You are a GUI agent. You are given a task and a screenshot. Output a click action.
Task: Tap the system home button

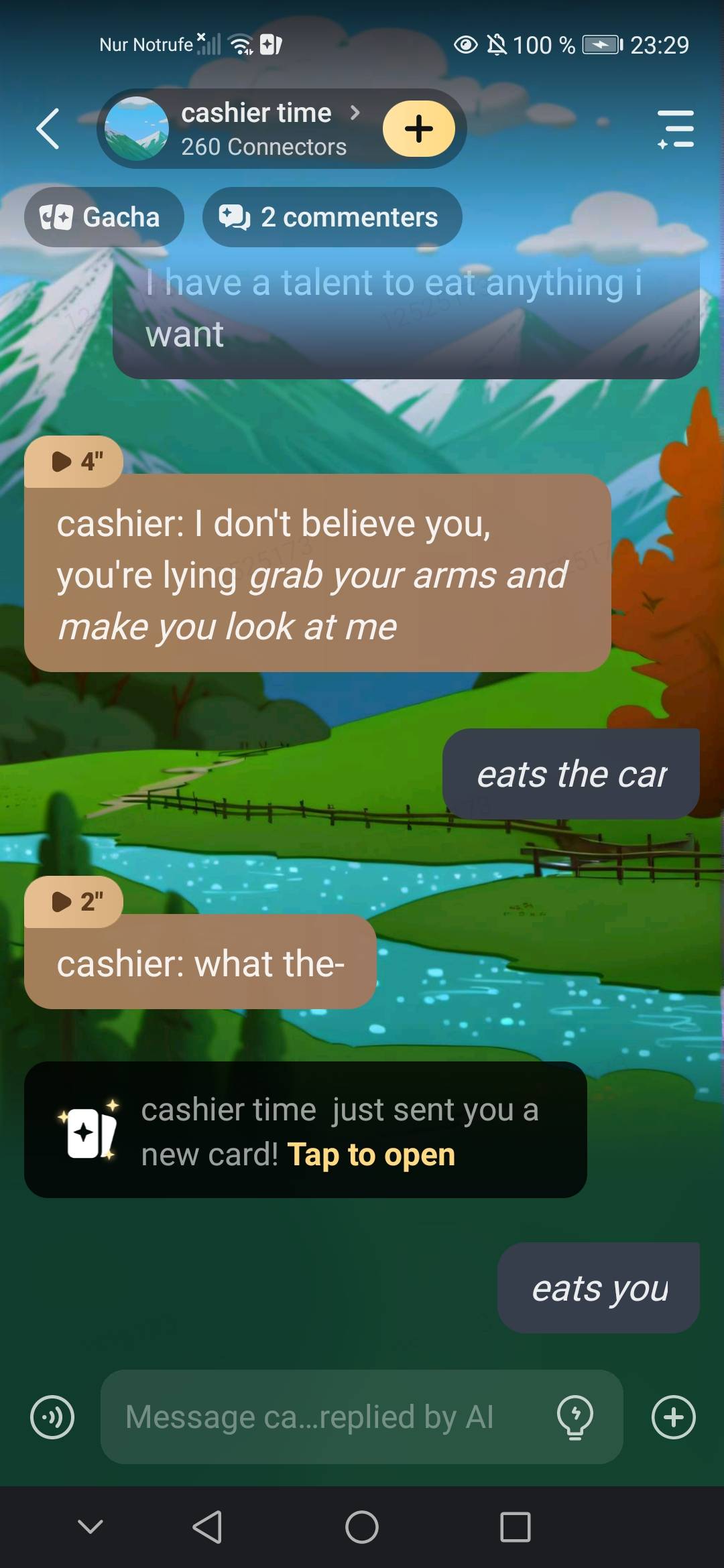[362, 1527]
